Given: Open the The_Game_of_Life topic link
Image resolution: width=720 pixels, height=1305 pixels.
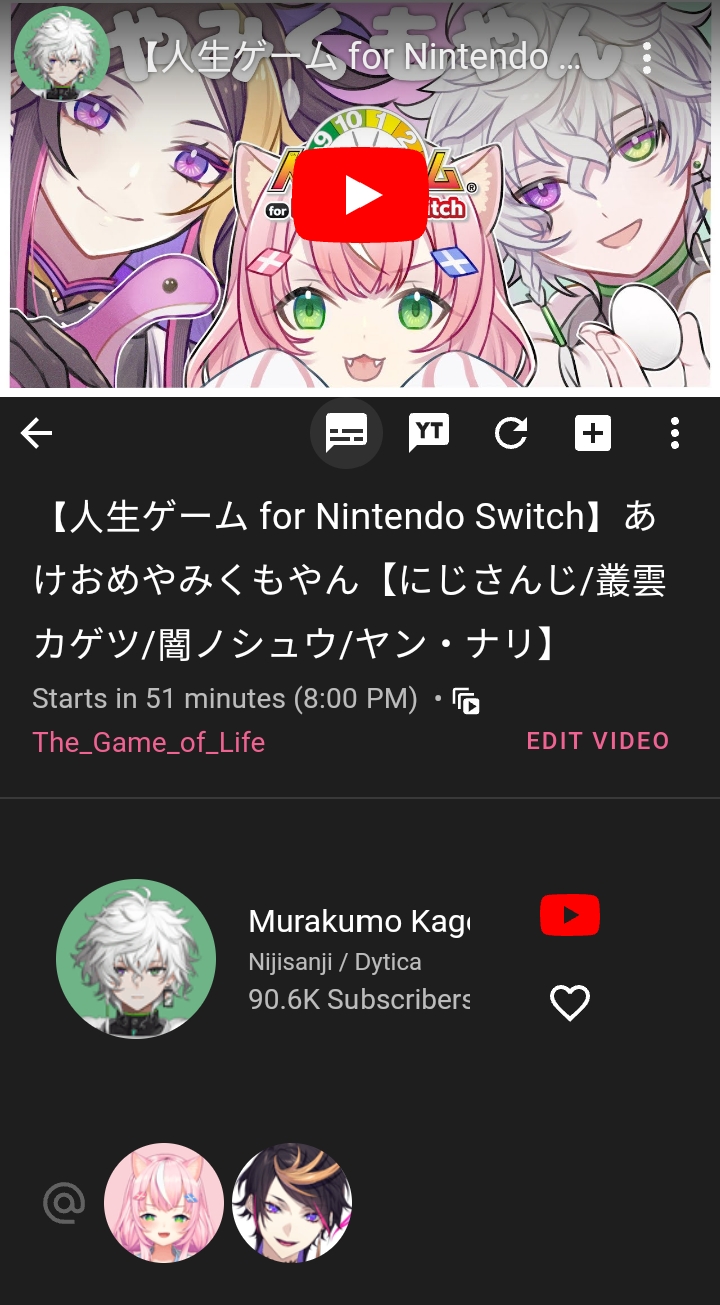Looking at the screenshot, I should 149,742.
